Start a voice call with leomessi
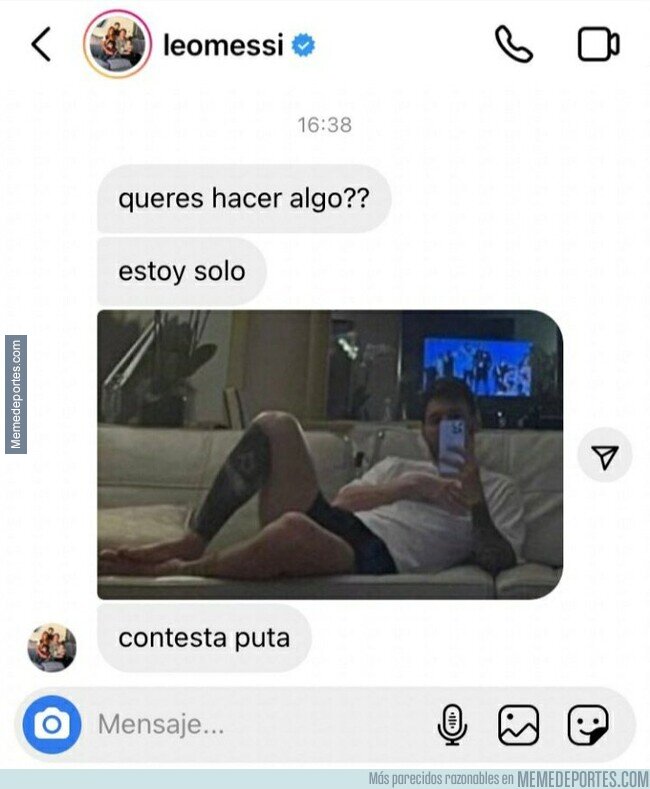Viewport: 650px width, 789px height. click(x=514, y=44)
